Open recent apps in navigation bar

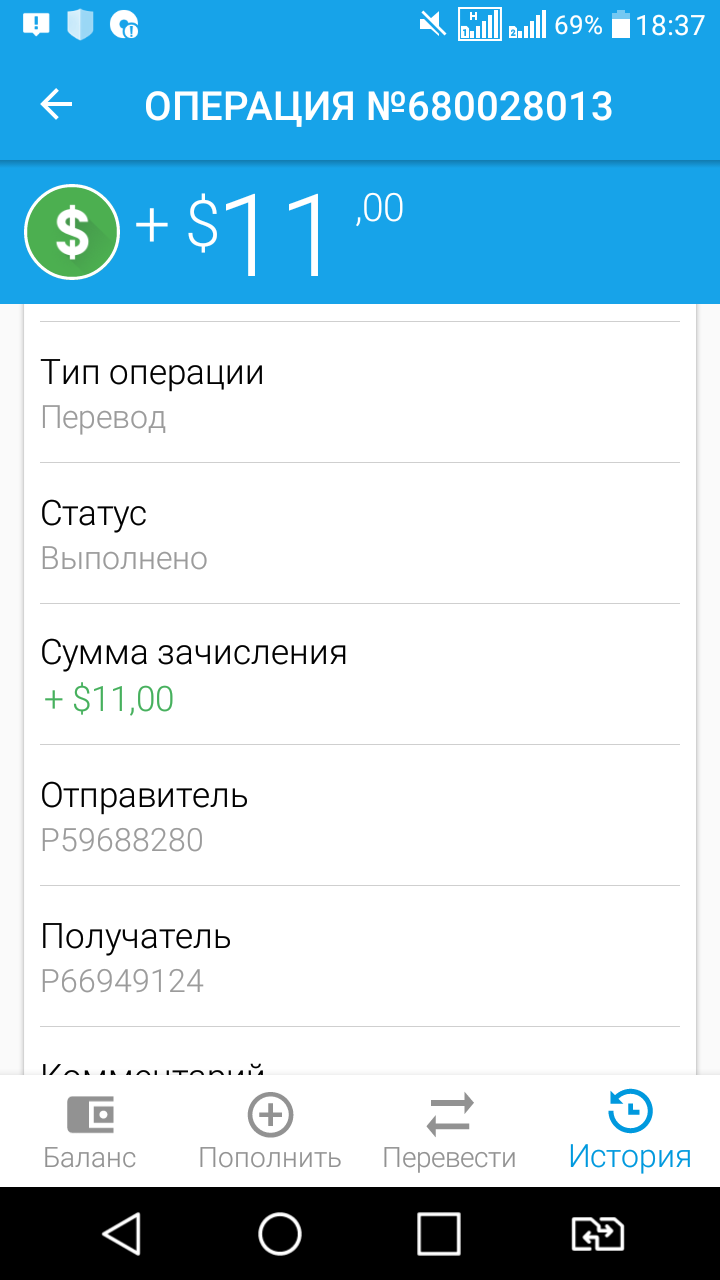[x=438, y=1234]
